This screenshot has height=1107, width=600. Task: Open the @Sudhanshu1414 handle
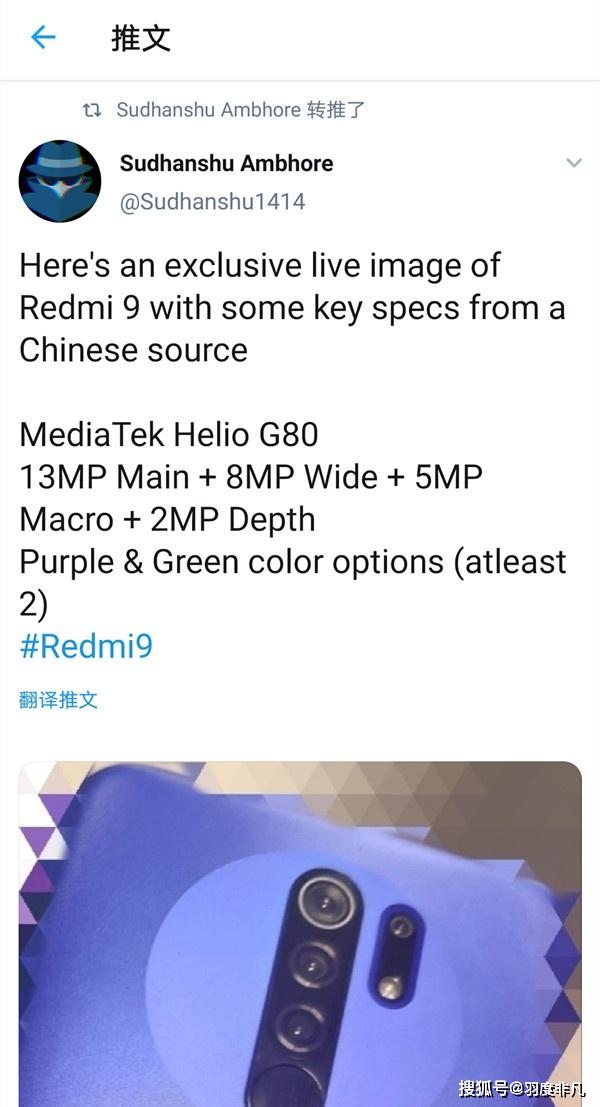(x=212, y=201)
